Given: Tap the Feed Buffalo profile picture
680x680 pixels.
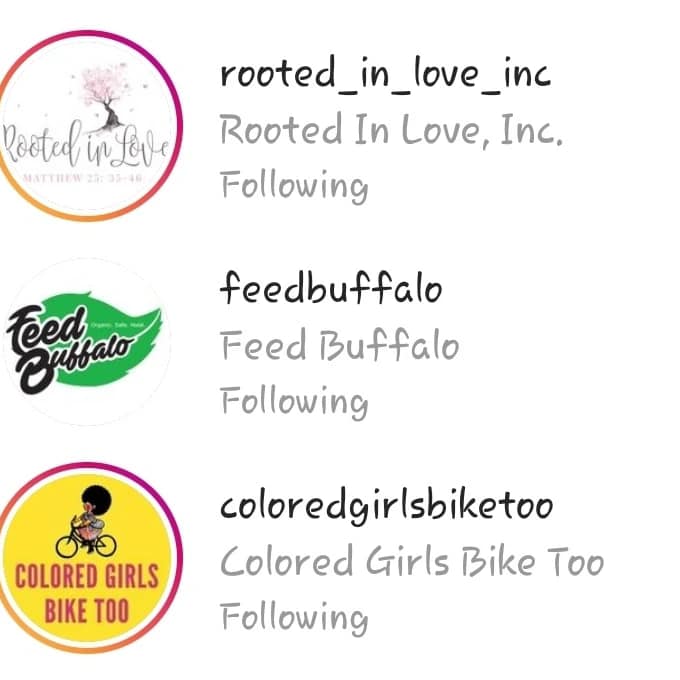Looking at the screenshot, I should pos(88,342).
